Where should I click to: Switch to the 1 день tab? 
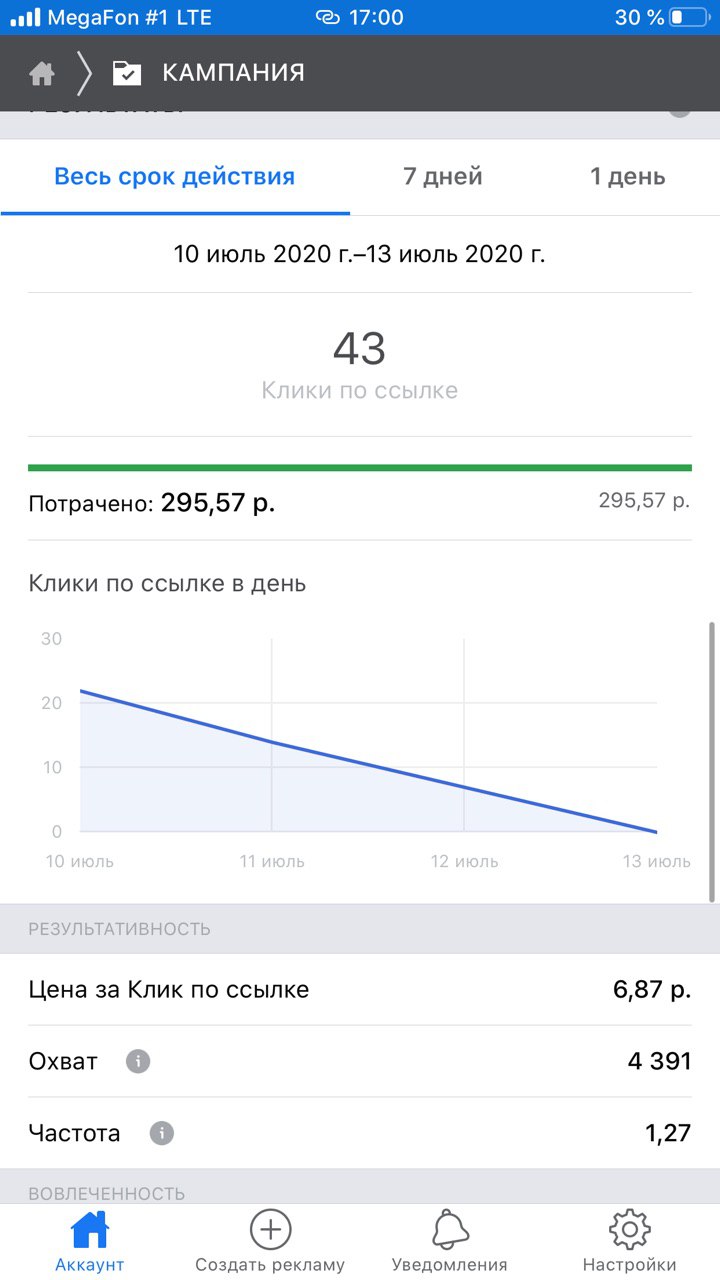[627, 177]
